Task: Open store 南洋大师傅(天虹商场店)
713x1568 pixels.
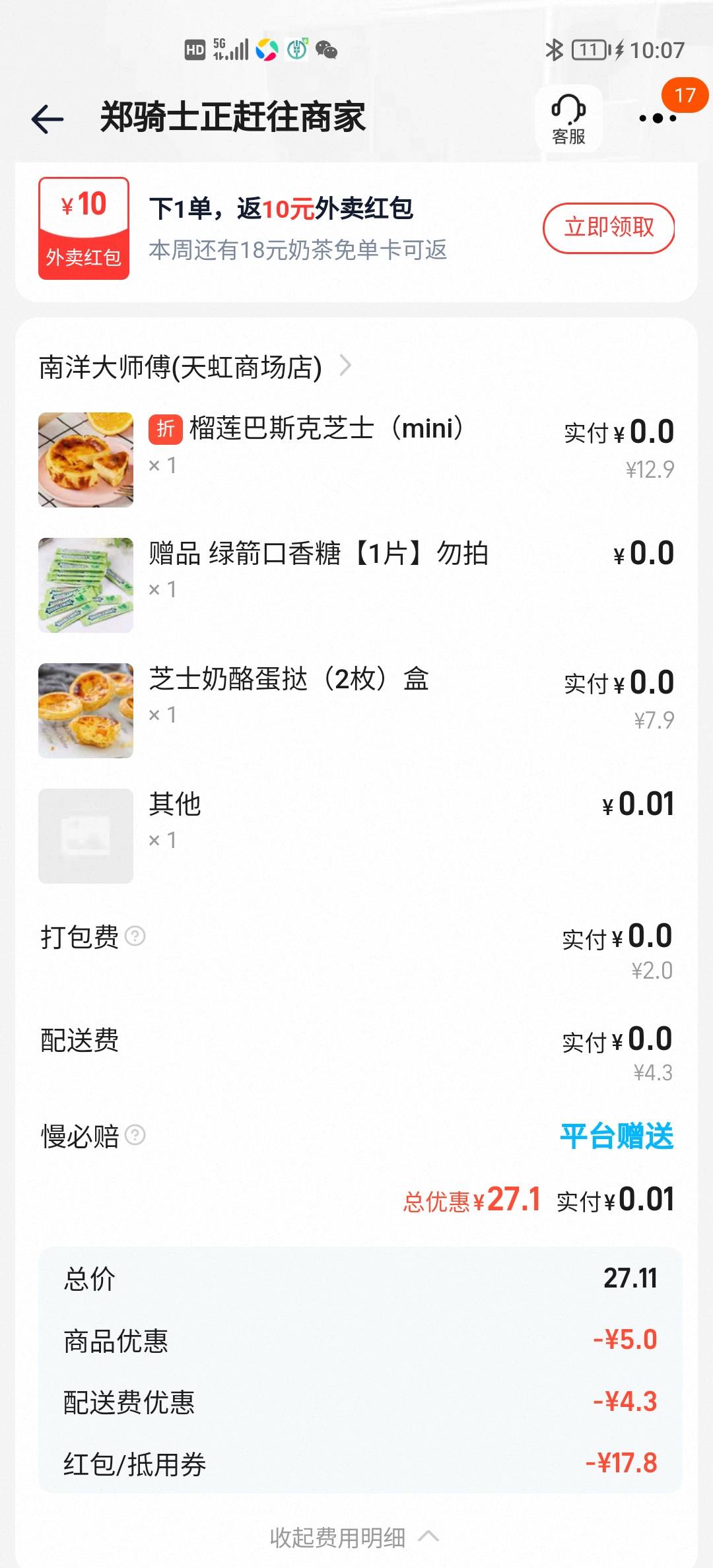Action: tap(195, 367)
